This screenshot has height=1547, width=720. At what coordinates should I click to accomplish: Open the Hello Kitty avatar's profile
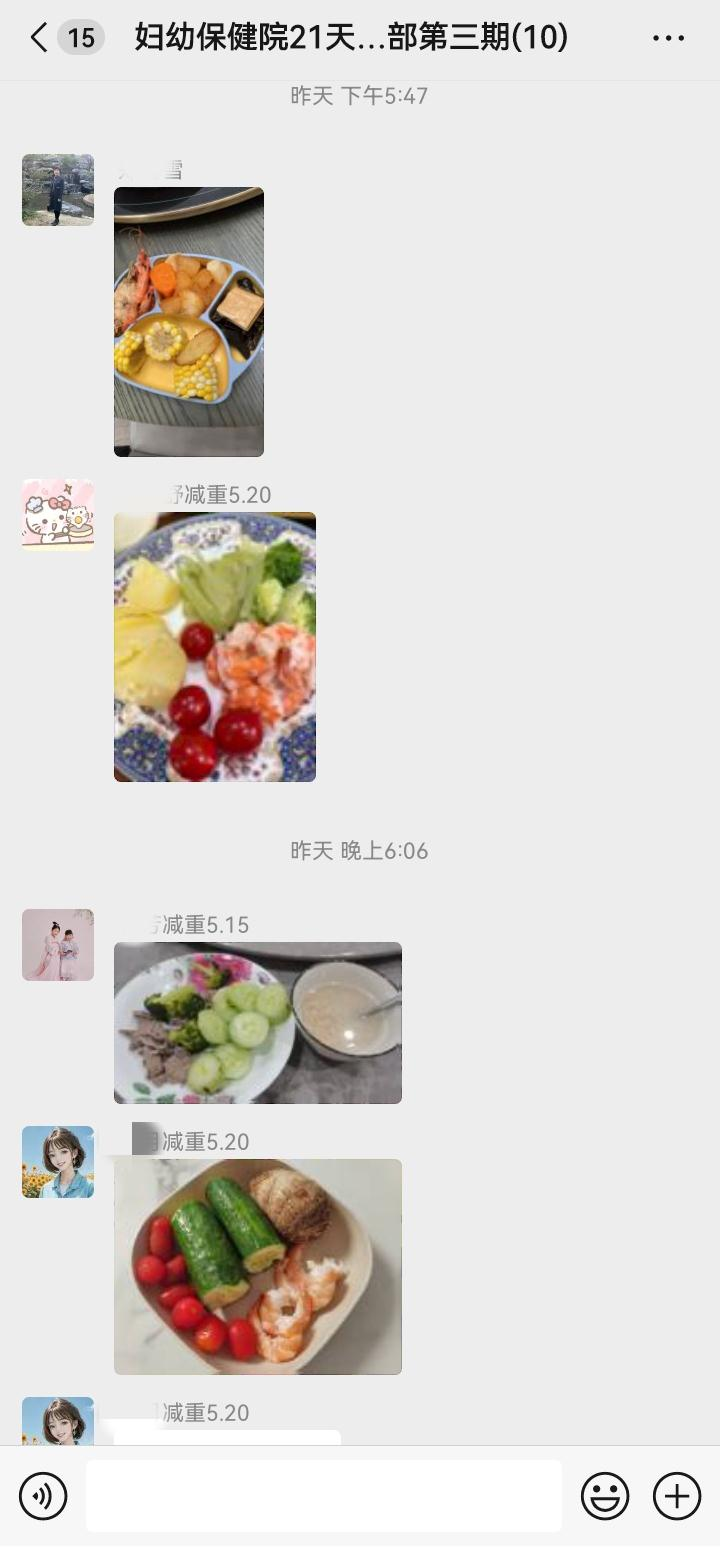click(x=58, y=515)
